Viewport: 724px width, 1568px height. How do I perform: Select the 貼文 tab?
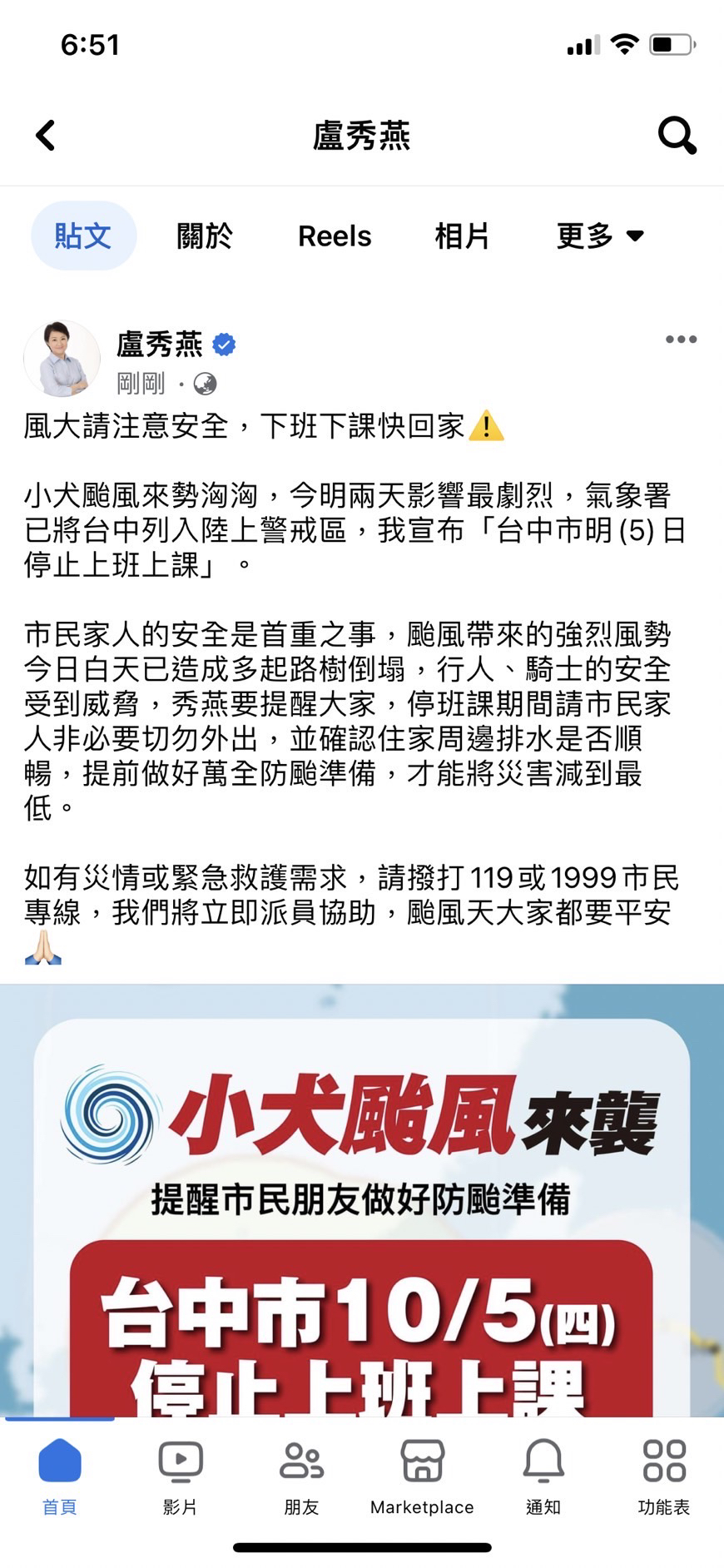[83, 236]
